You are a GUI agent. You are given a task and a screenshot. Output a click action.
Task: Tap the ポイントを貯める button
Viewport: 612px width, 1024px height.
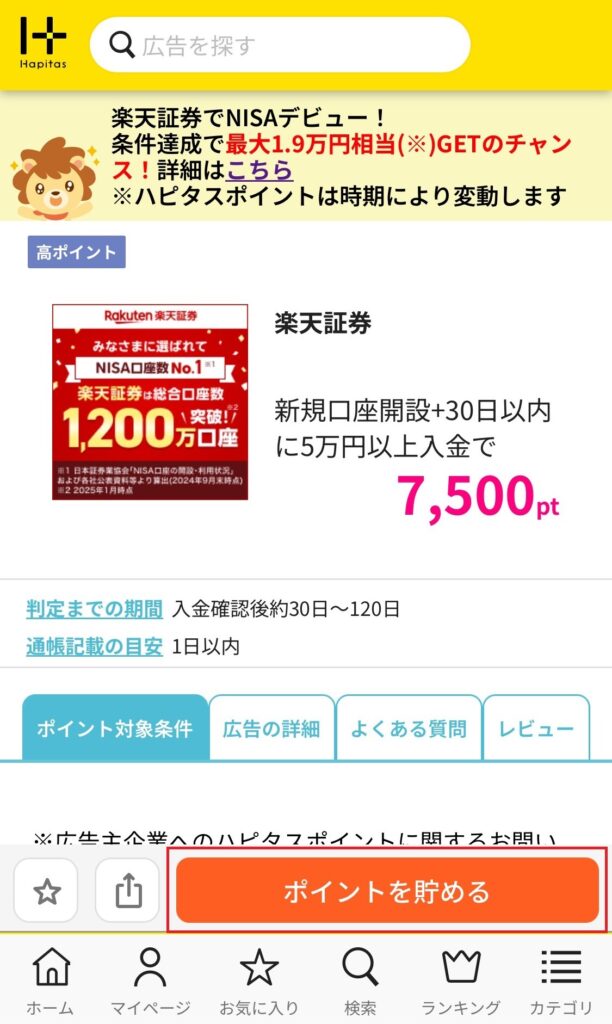point(387,891)
